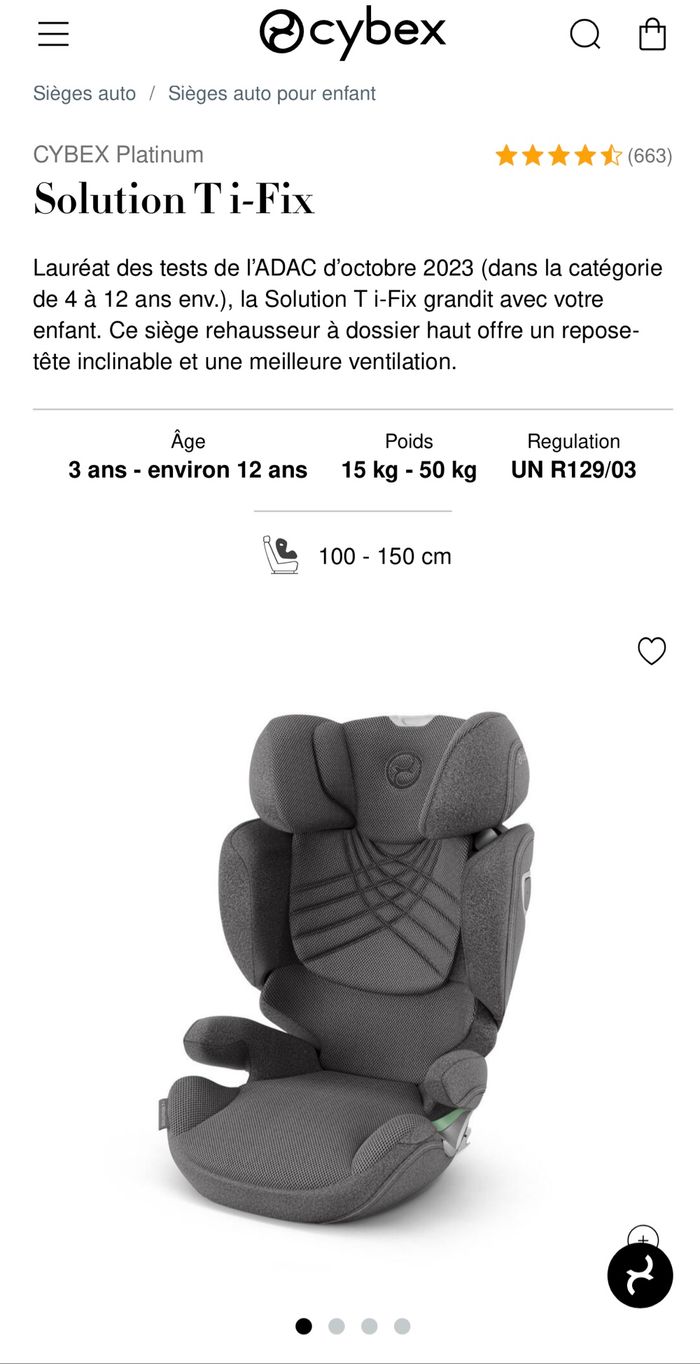Go to the Cybex homepage via logo

coord(352,32)
